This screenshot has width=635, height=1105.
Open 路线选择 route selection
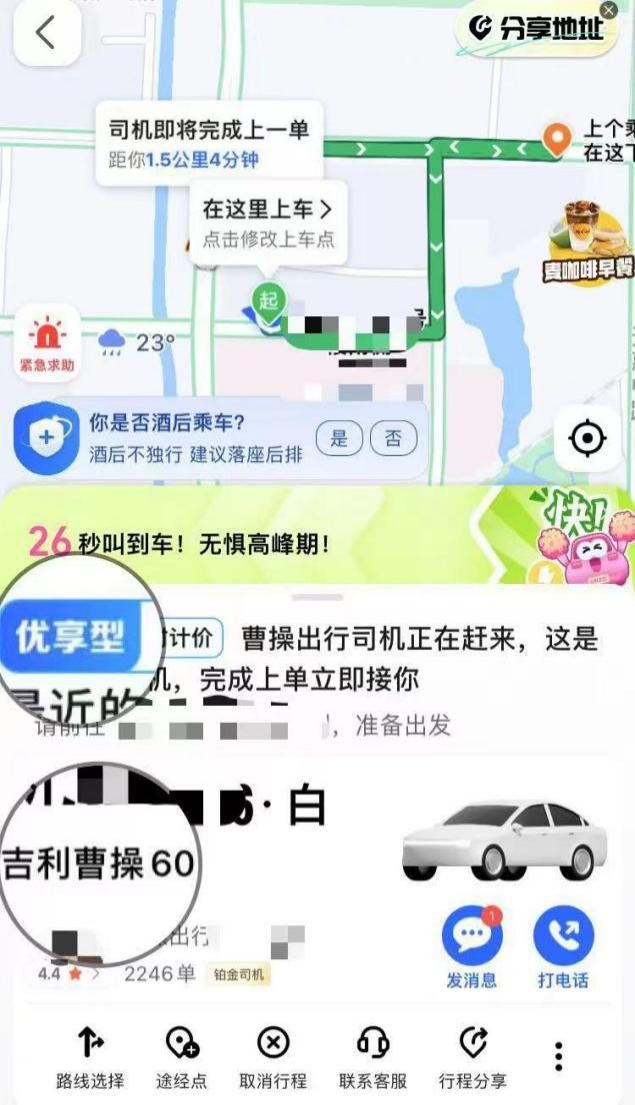[90, 1057]
